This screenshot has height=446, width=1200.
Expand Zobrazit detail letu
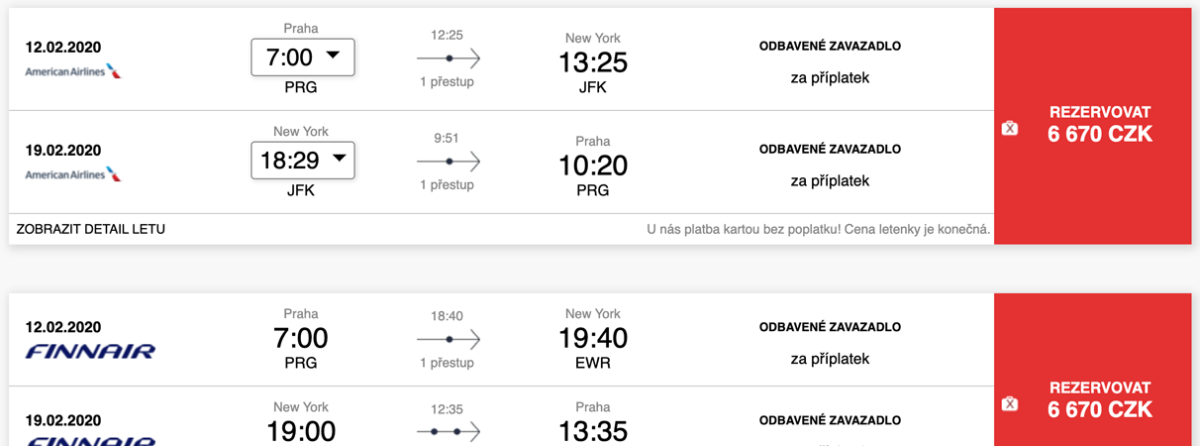point(91,229)
